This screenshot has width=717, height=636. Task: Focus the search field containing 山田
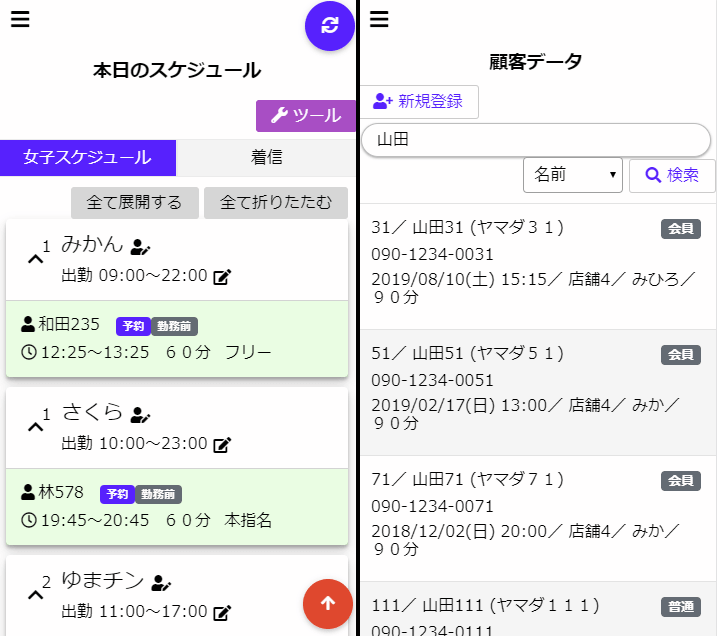pyautogui.click(x=535, y=140)
